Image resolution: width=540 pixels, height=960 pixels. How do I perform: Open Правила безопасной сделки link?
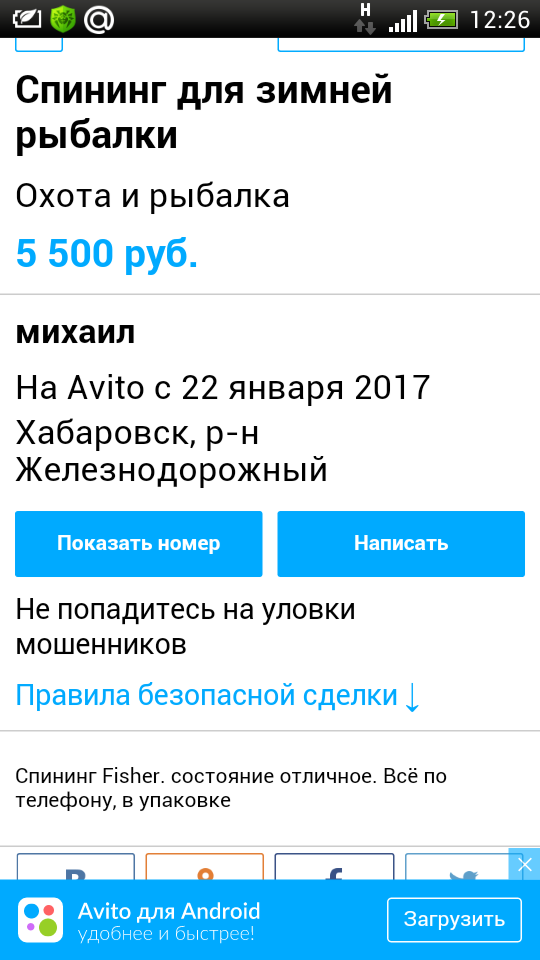[217, 696]
